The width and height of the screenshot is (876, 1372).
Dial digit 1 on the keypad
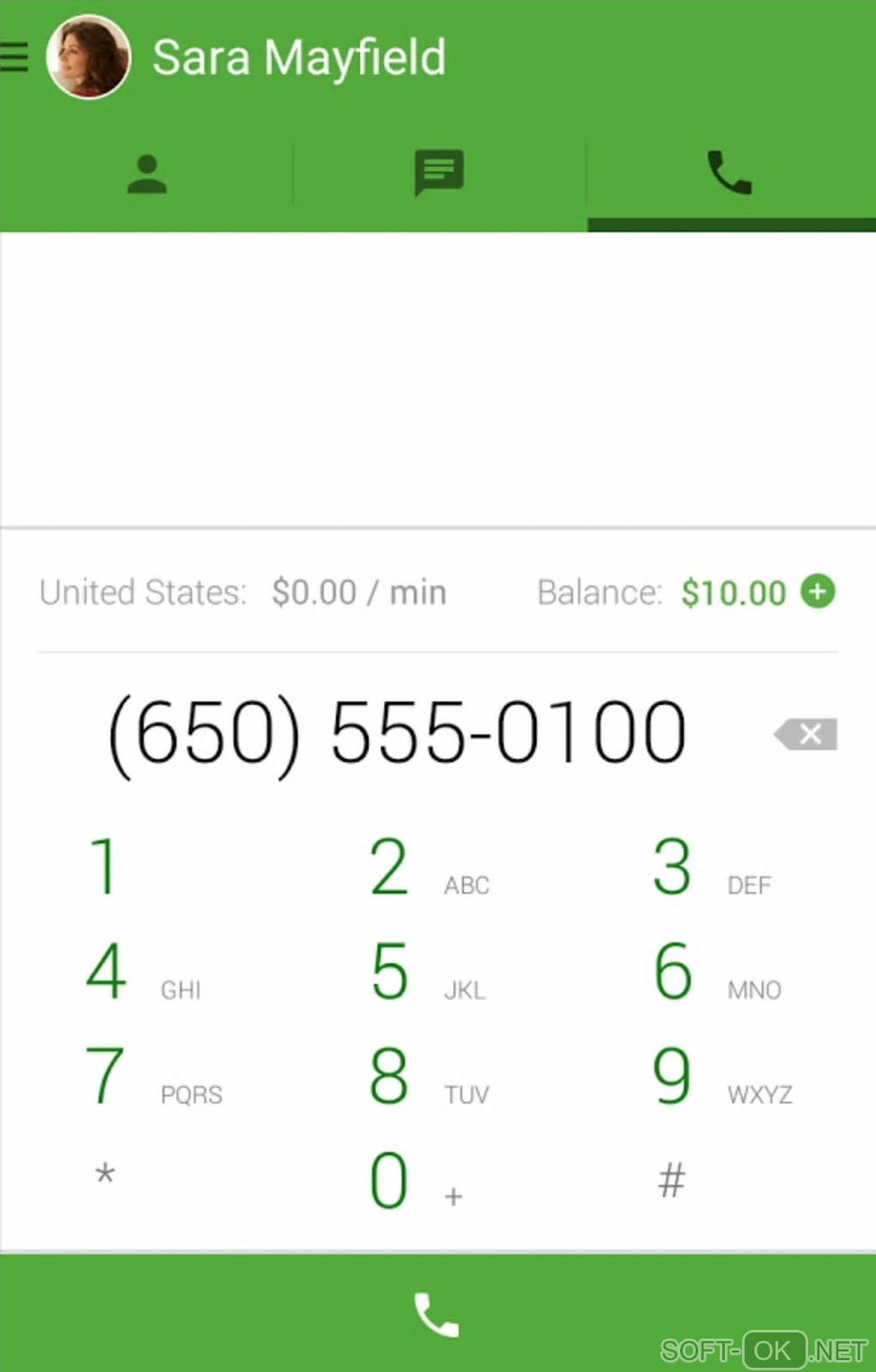tap(105, 868)
